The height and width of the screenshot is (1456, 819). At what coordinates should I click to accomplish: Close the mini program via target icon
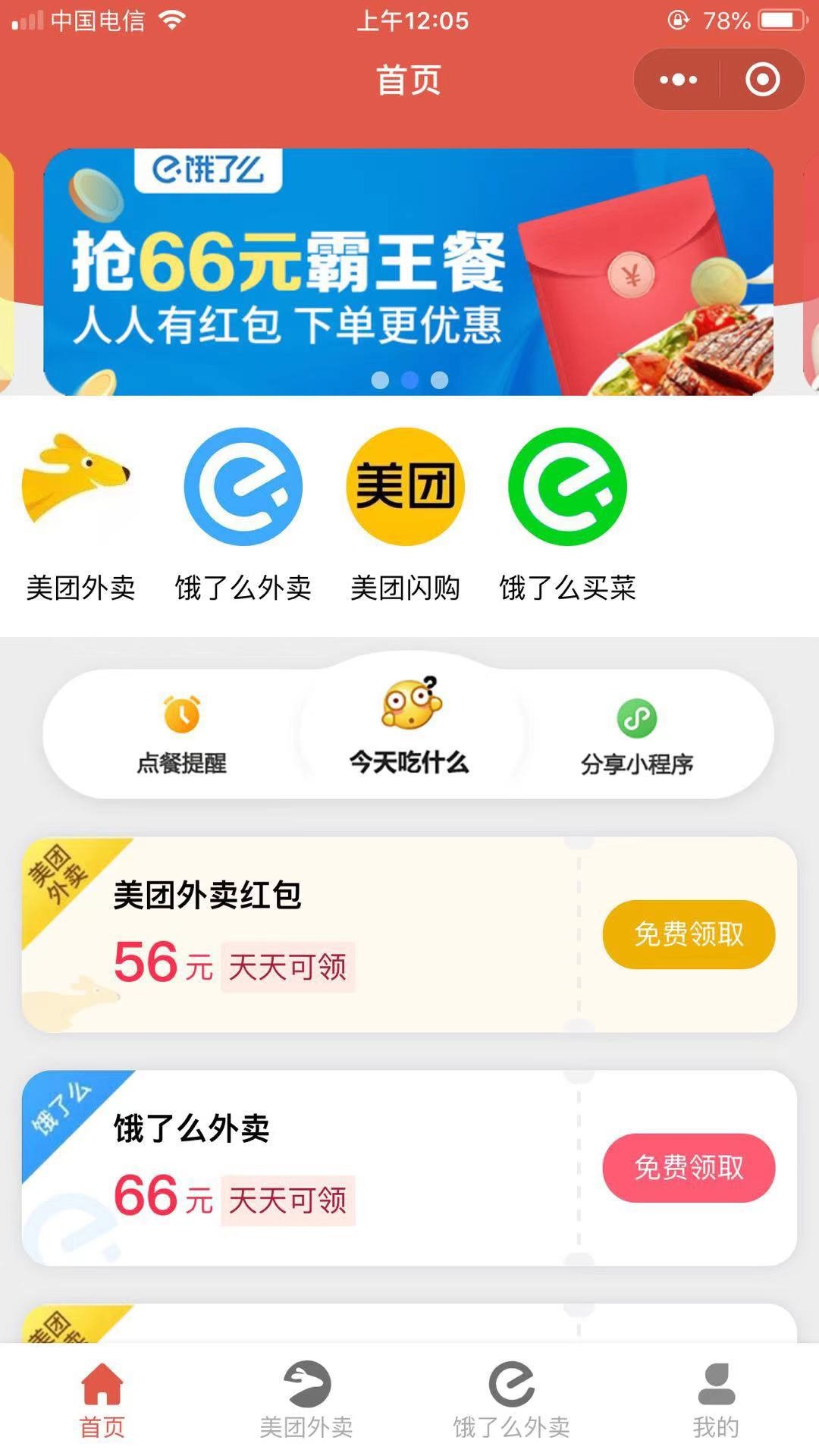tap(762, 80)
